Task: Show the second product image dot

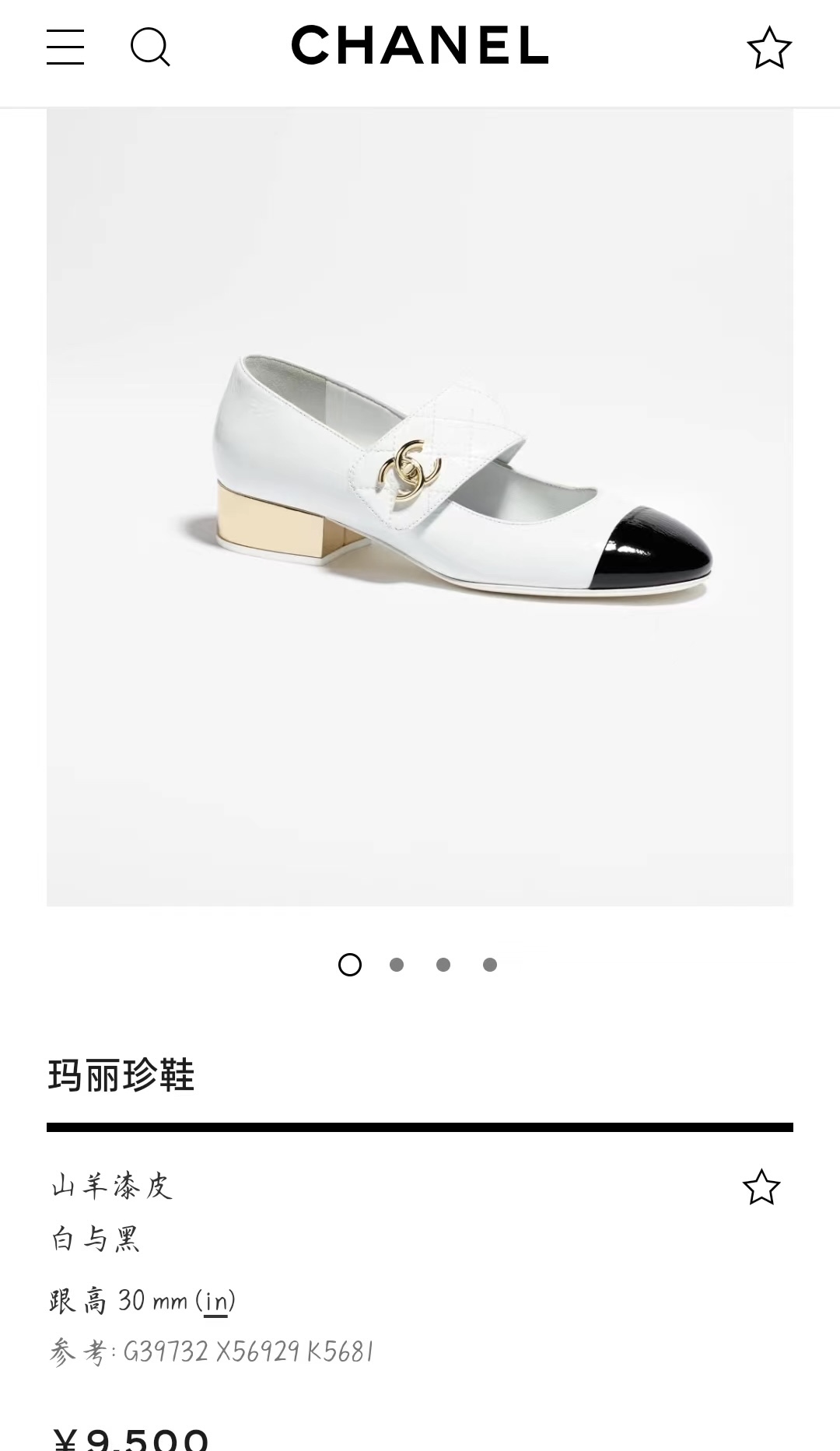Action: (x=397, y=965)
